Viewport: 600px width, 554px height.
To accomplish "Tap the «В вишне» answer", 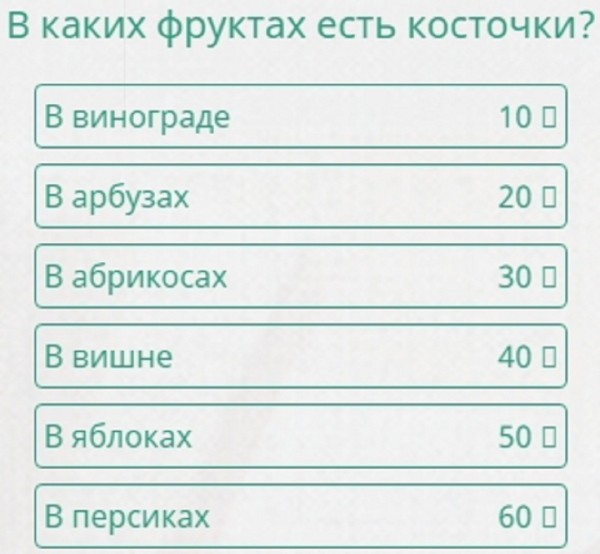I will [300, 357].
